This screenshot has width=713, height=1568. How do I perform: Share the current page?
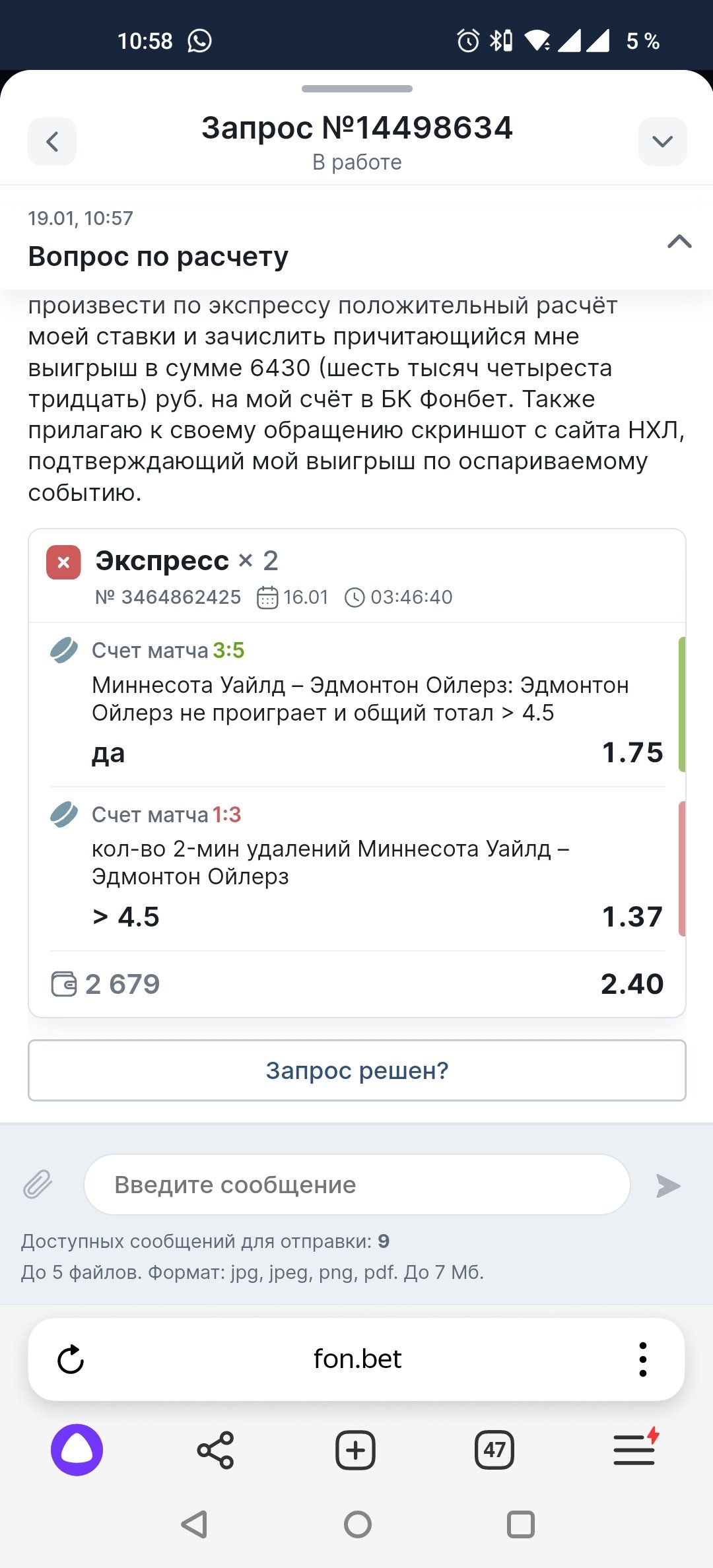[216, 1450]
